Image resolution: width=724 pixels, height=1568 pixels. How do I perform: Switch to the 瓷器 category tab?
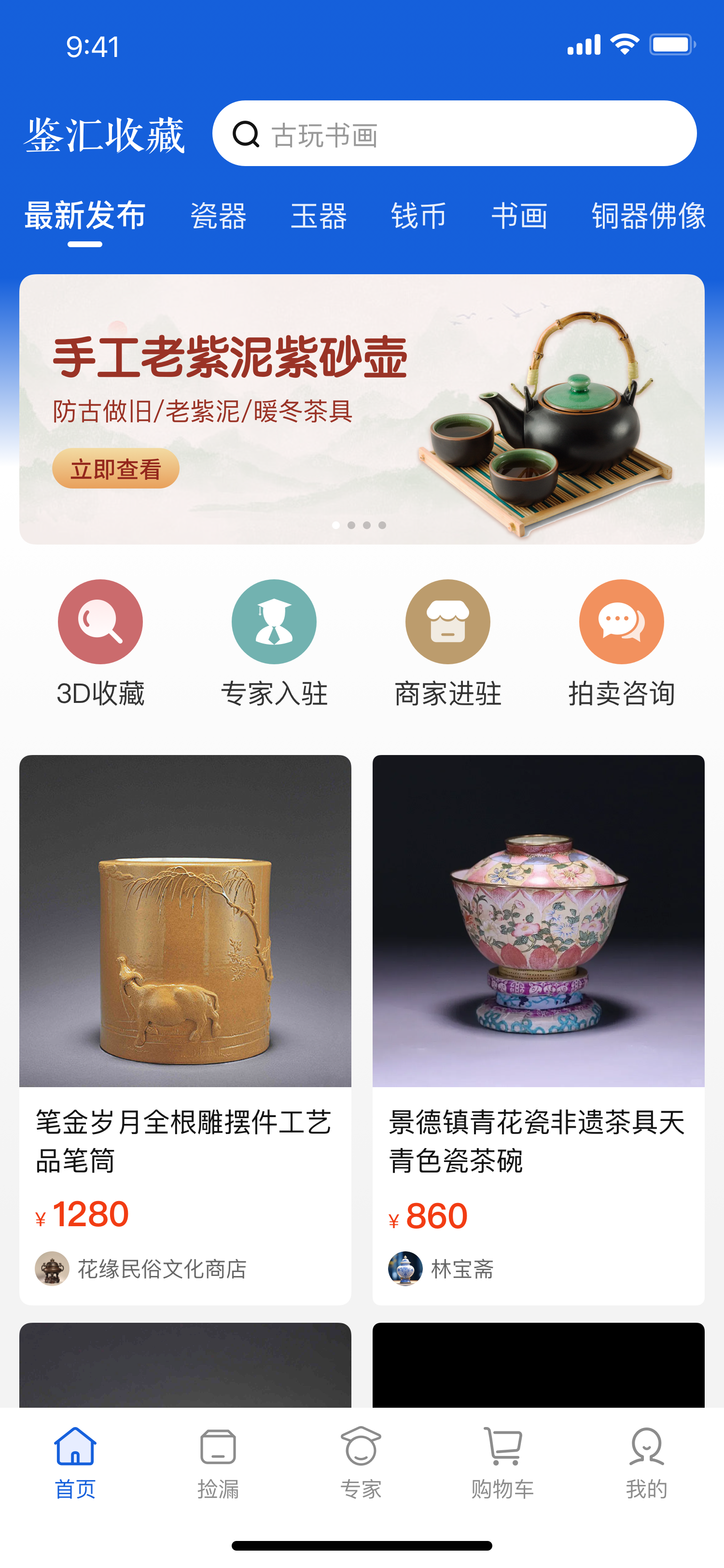[x=218, y=216]
